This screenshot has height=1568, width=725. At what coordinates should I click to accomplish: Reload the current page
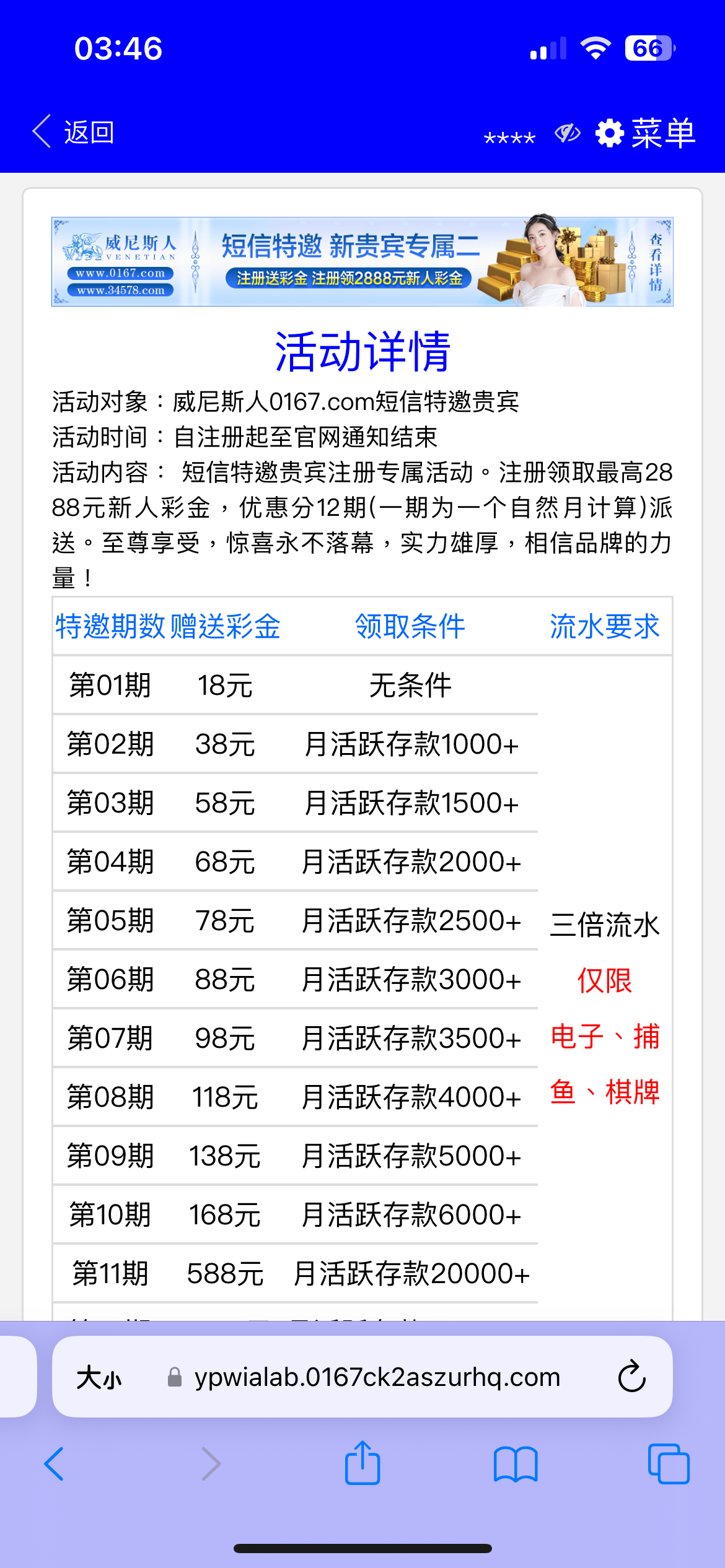click(x=631, y=1378)
